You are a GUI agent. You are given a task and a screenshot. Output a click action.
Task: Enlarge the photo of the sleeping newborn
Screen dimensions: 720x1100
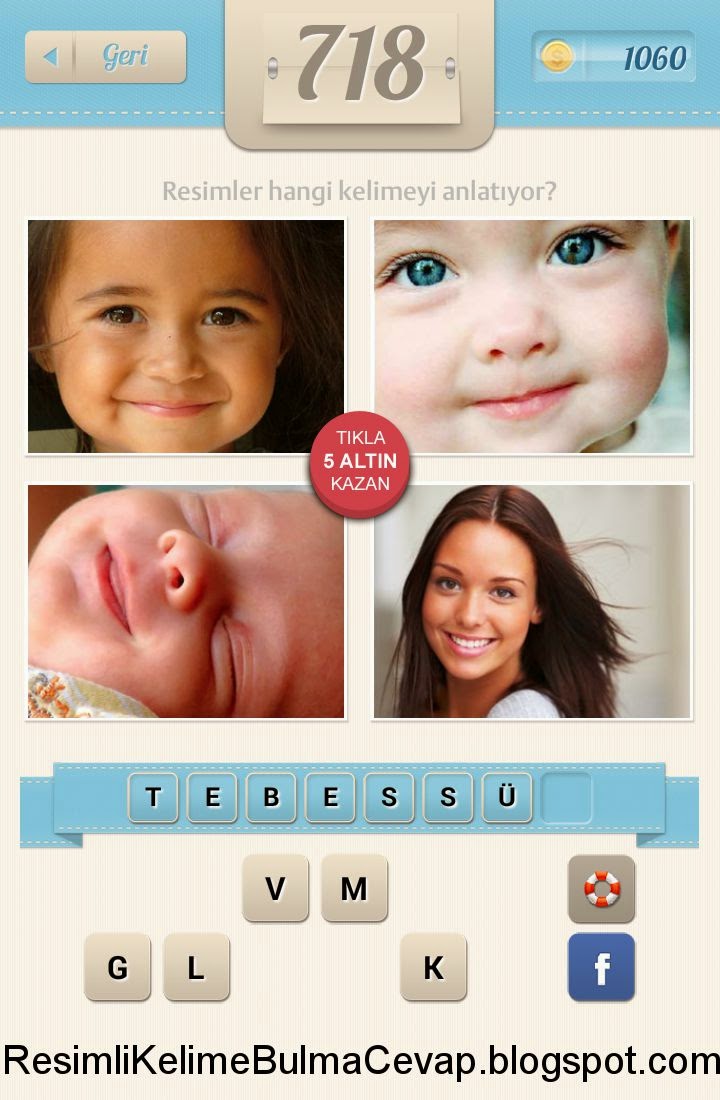[x=186, y=601]
